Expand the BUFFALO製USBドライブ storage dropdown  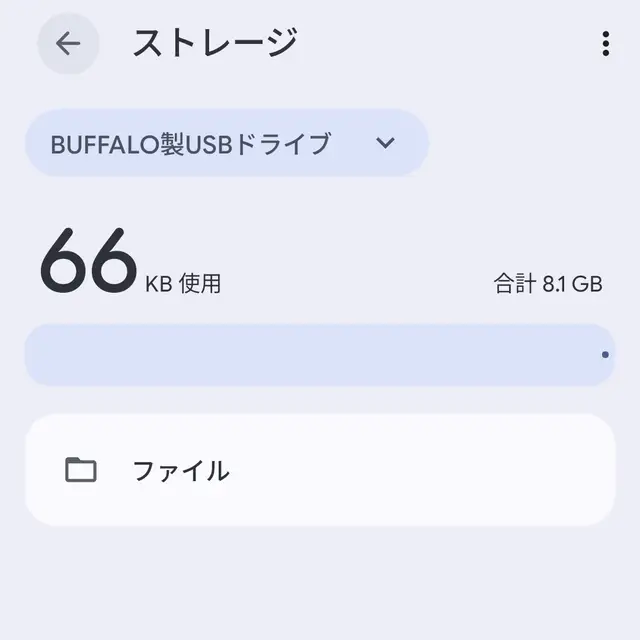[x=226, y=143]
